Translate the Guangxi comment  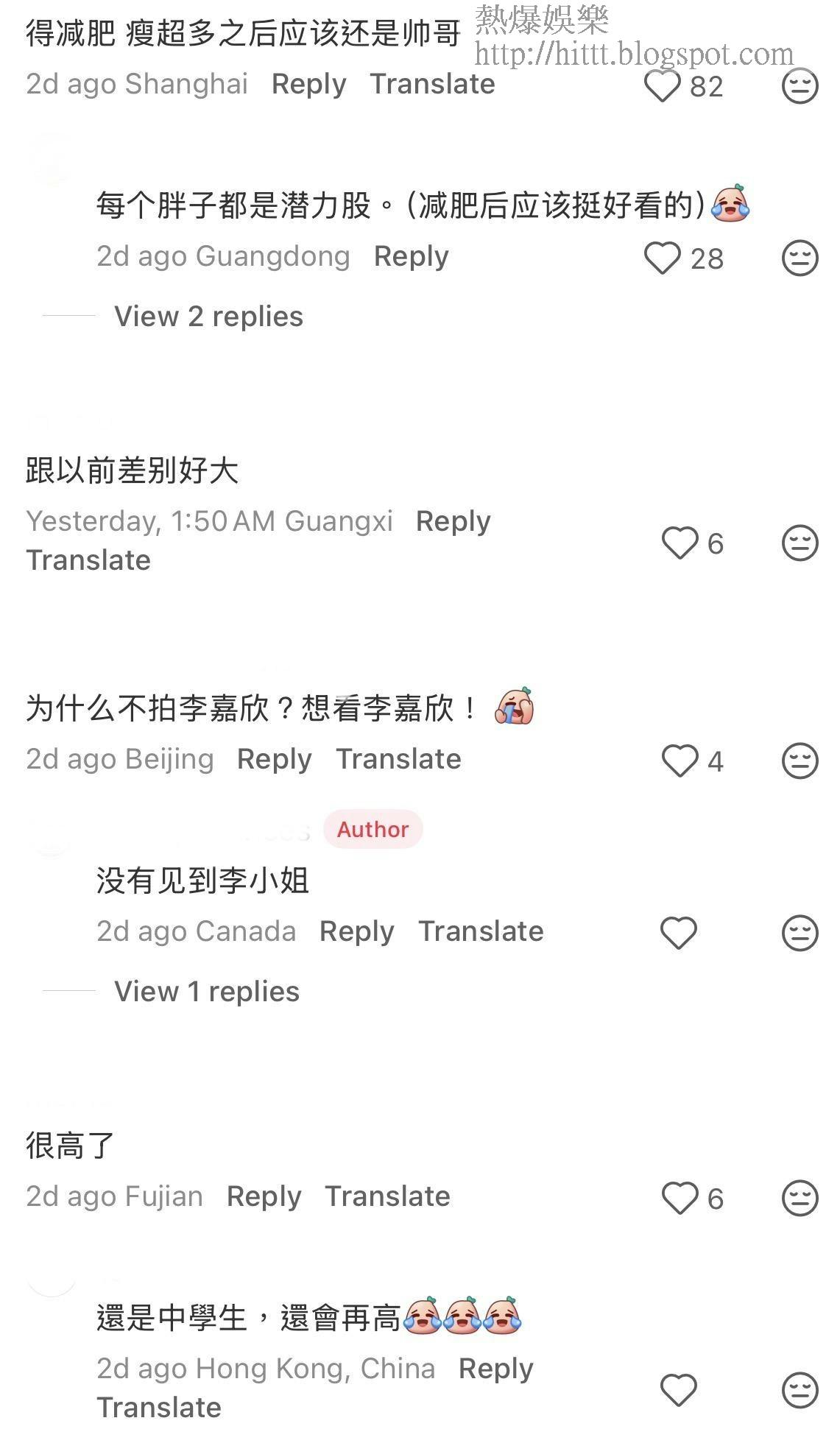(x=88, y=560)
